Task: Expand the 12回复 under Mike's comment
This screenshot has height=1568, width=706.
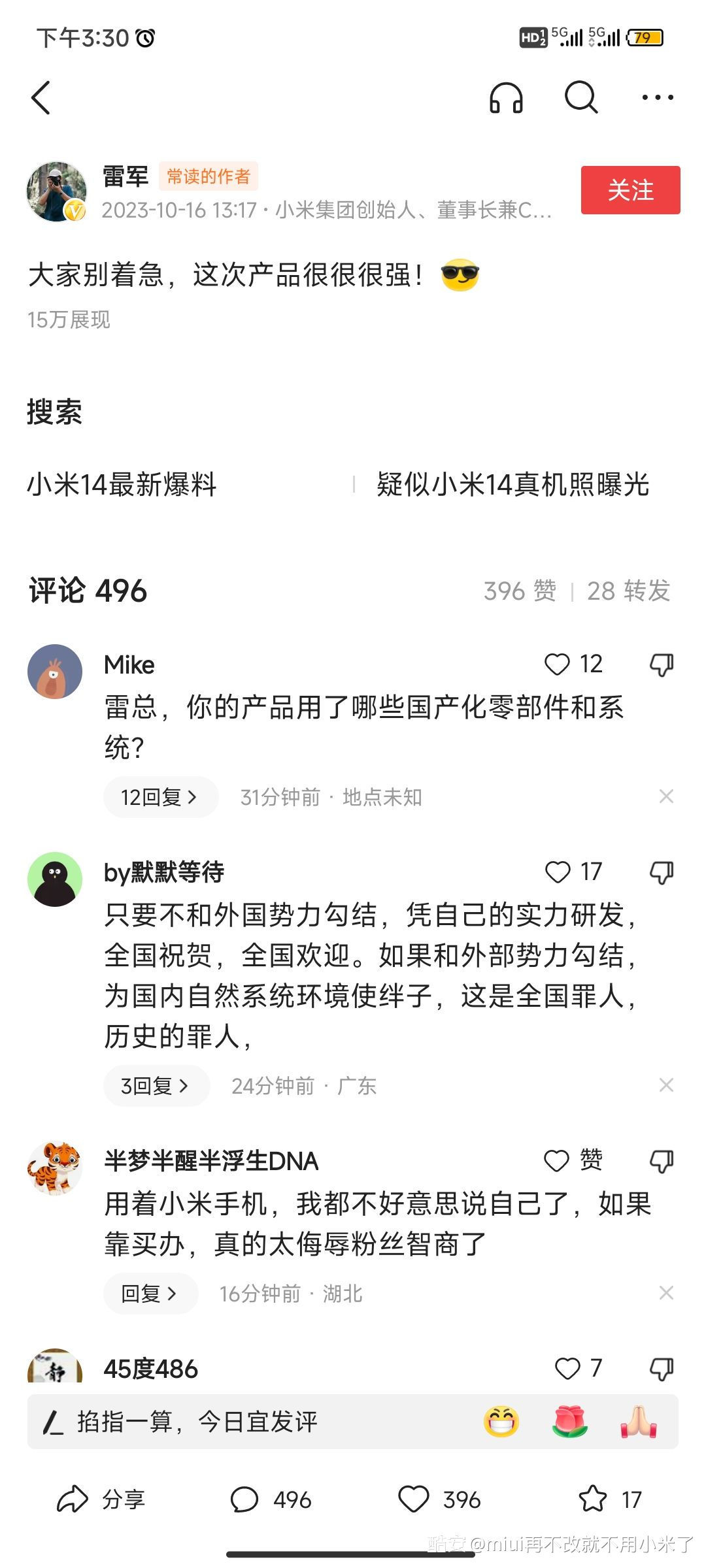Action: coord(160,797)
